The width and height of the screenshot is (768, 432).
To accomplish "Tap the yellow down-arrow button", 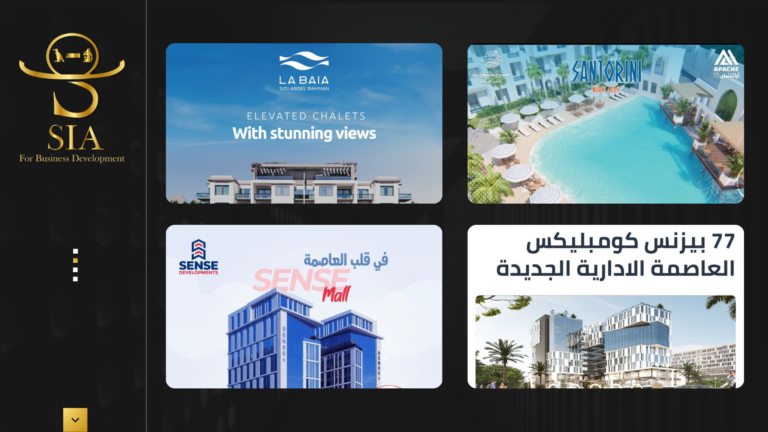I will 75,419.
